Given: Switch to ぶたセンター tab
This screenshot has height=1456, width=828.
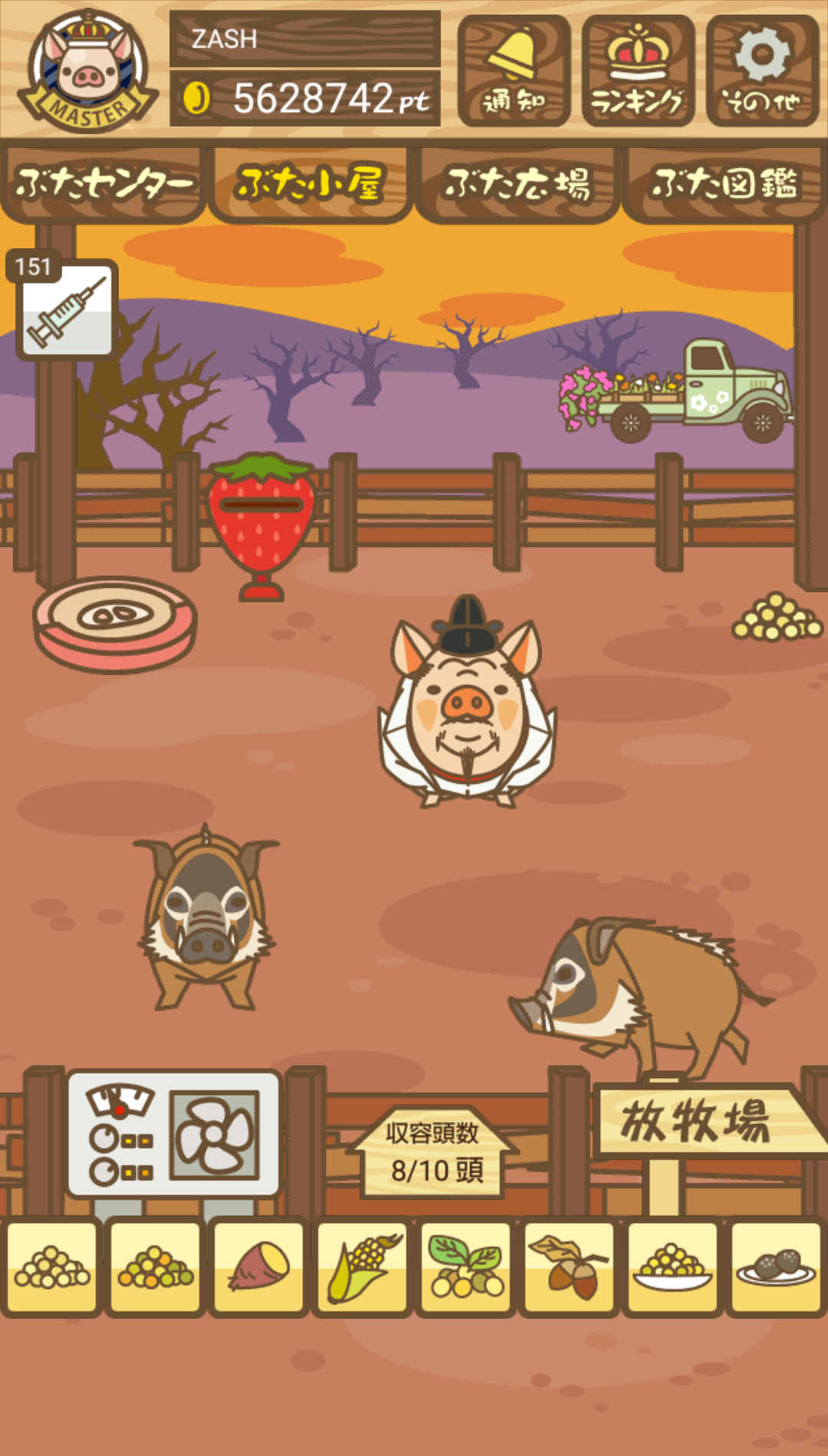Looking at the screenshot, I should pos(103,184).
